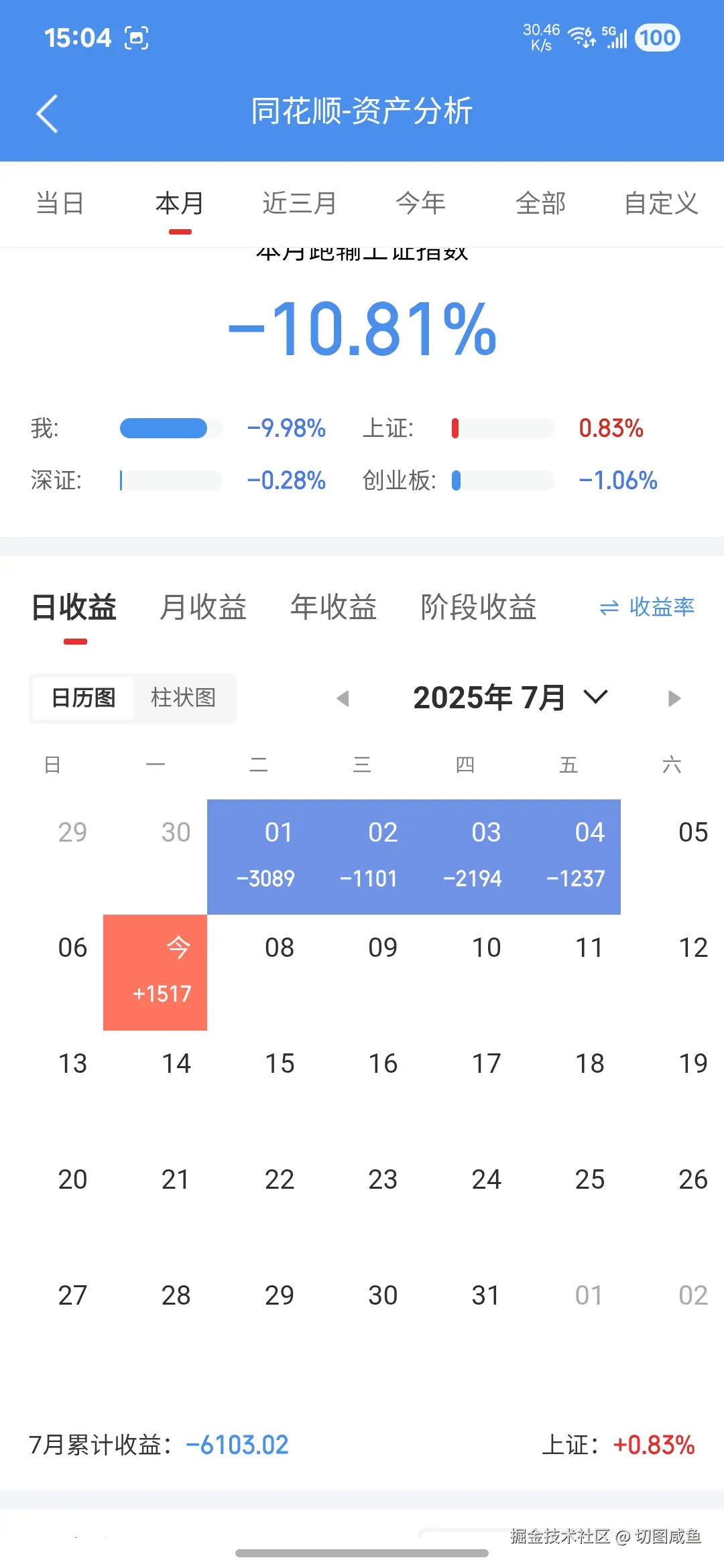Tap the left arrow to view June
Viewport: 724px width, 1568px height.
[x=344, y=698]
